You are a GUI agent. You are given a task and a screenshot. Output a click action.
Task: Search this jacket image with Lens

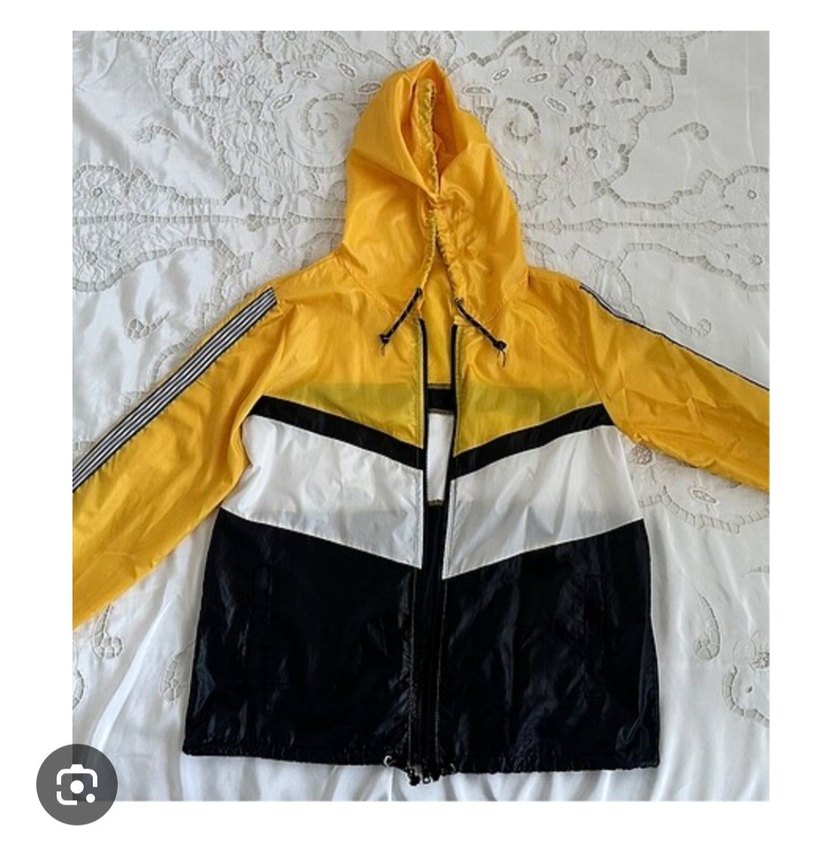coord(77,784)
